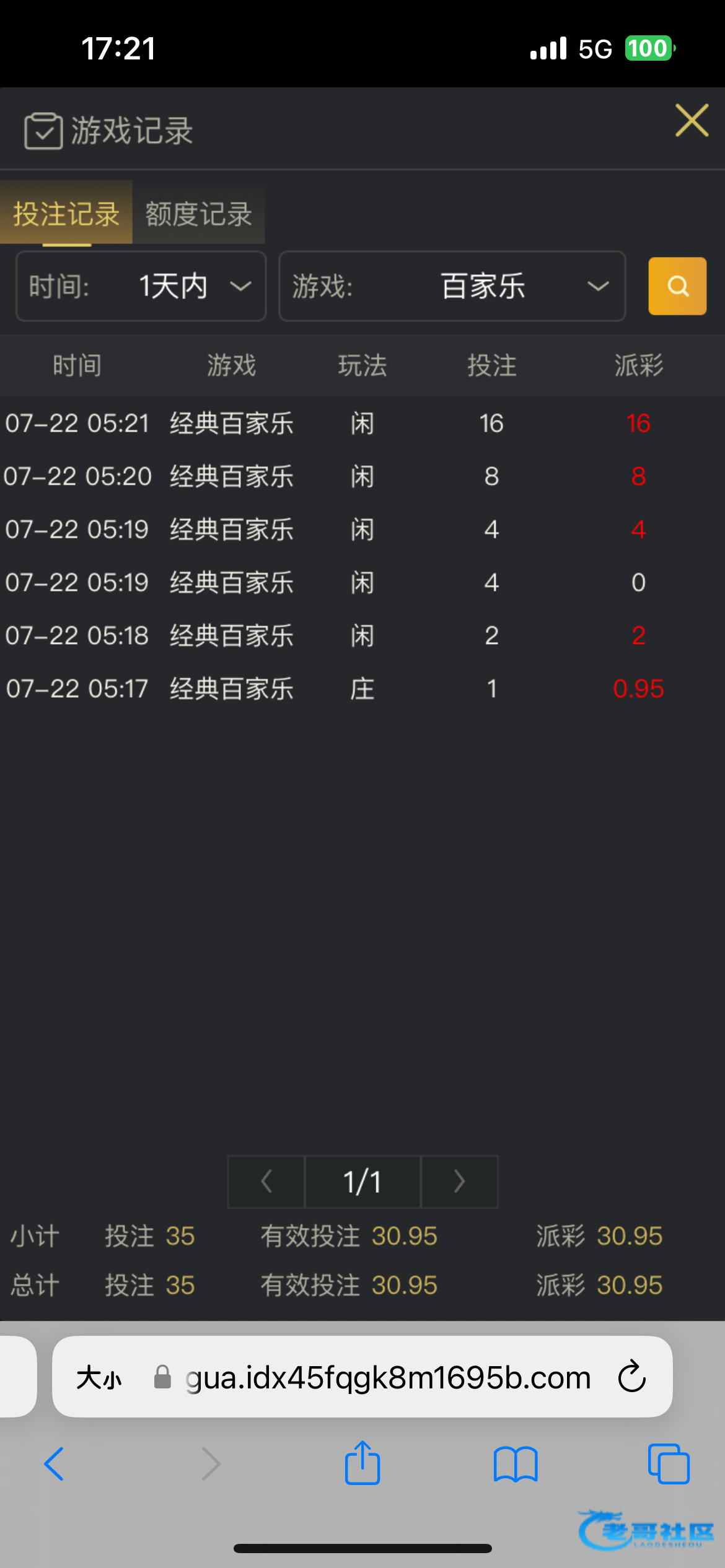
Task: Close the 游戏记录 panel
Action: click(692, 120)
